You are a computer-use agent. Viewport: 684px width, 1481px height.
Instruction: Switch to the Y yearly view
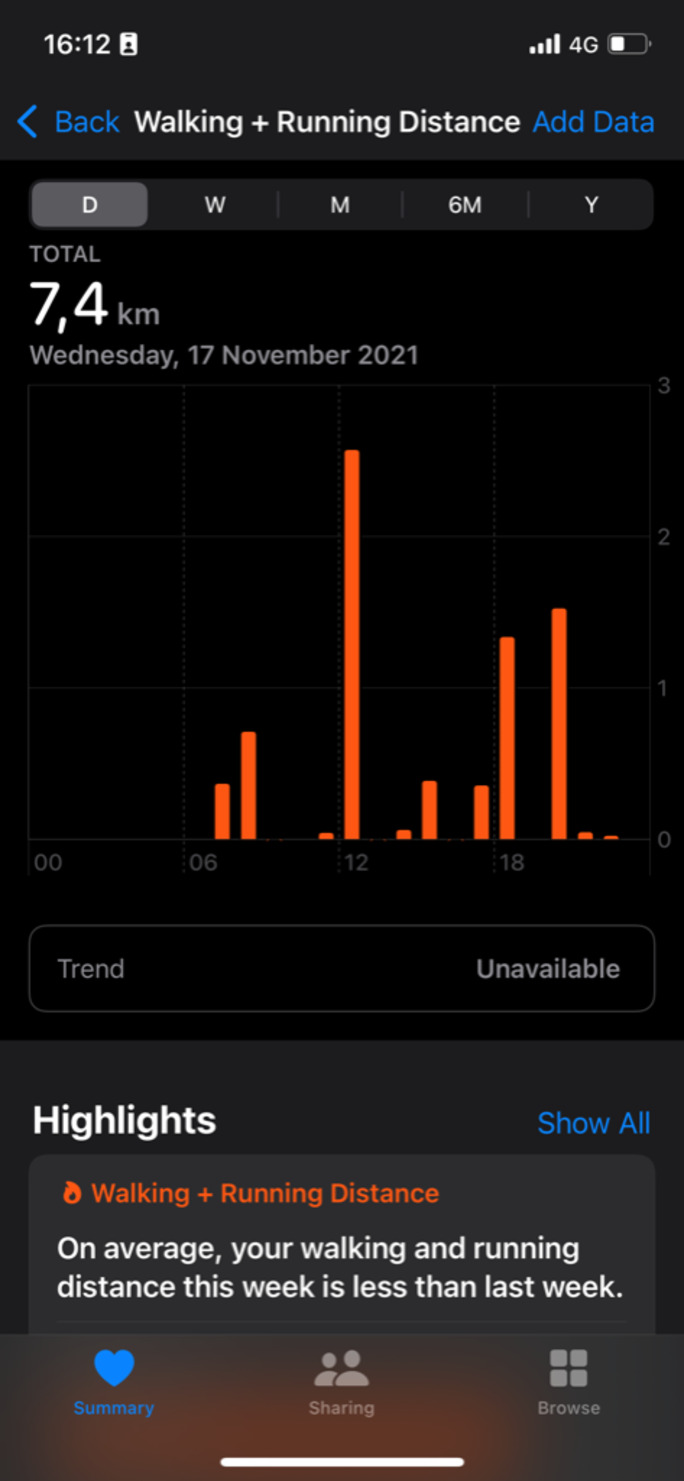tap(591, 205)
